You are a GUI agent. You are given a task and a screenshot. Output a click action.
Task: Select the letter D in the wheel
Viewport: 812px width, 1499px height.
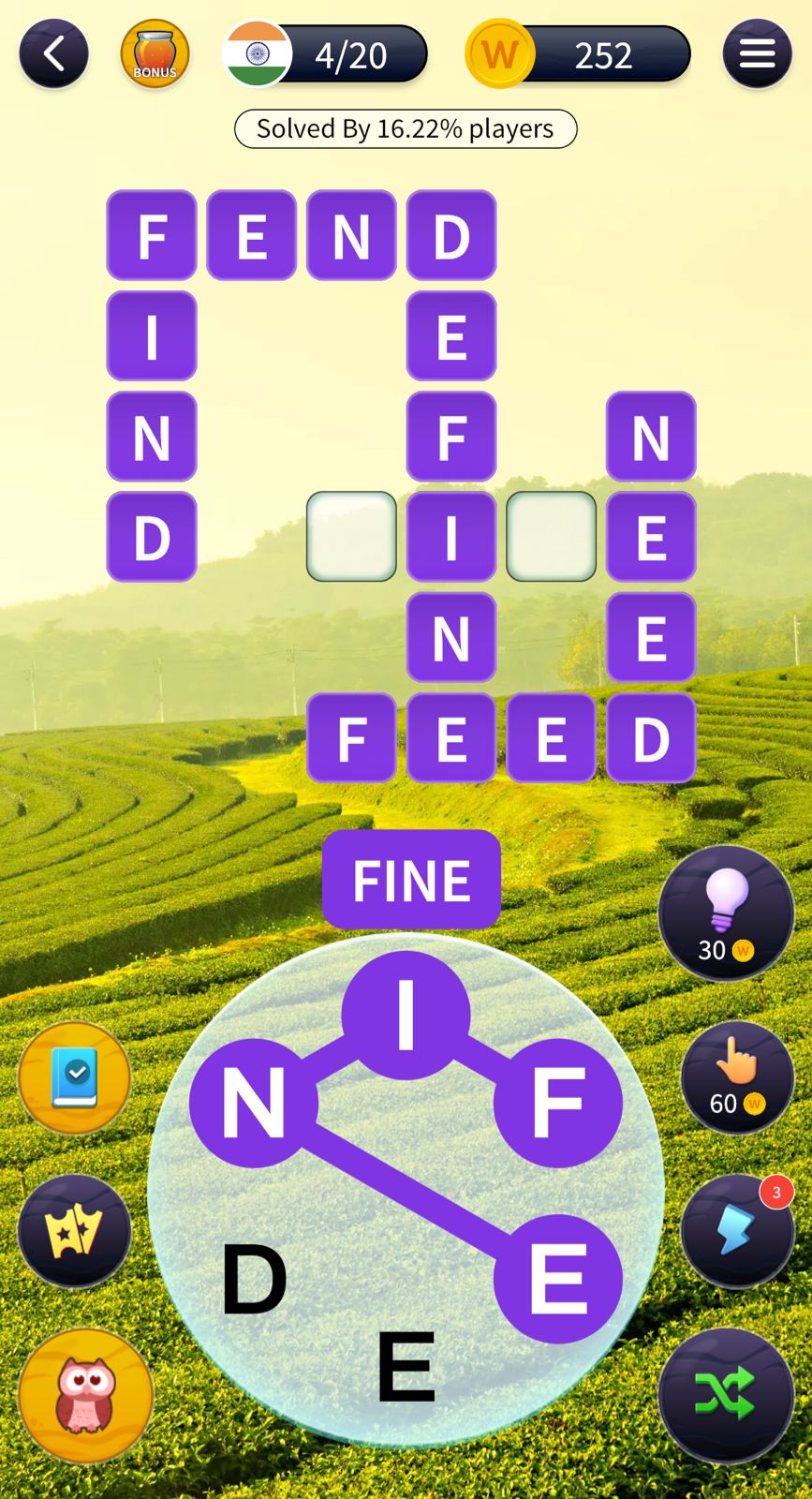pyautogui.click(x=253, y=1280)
